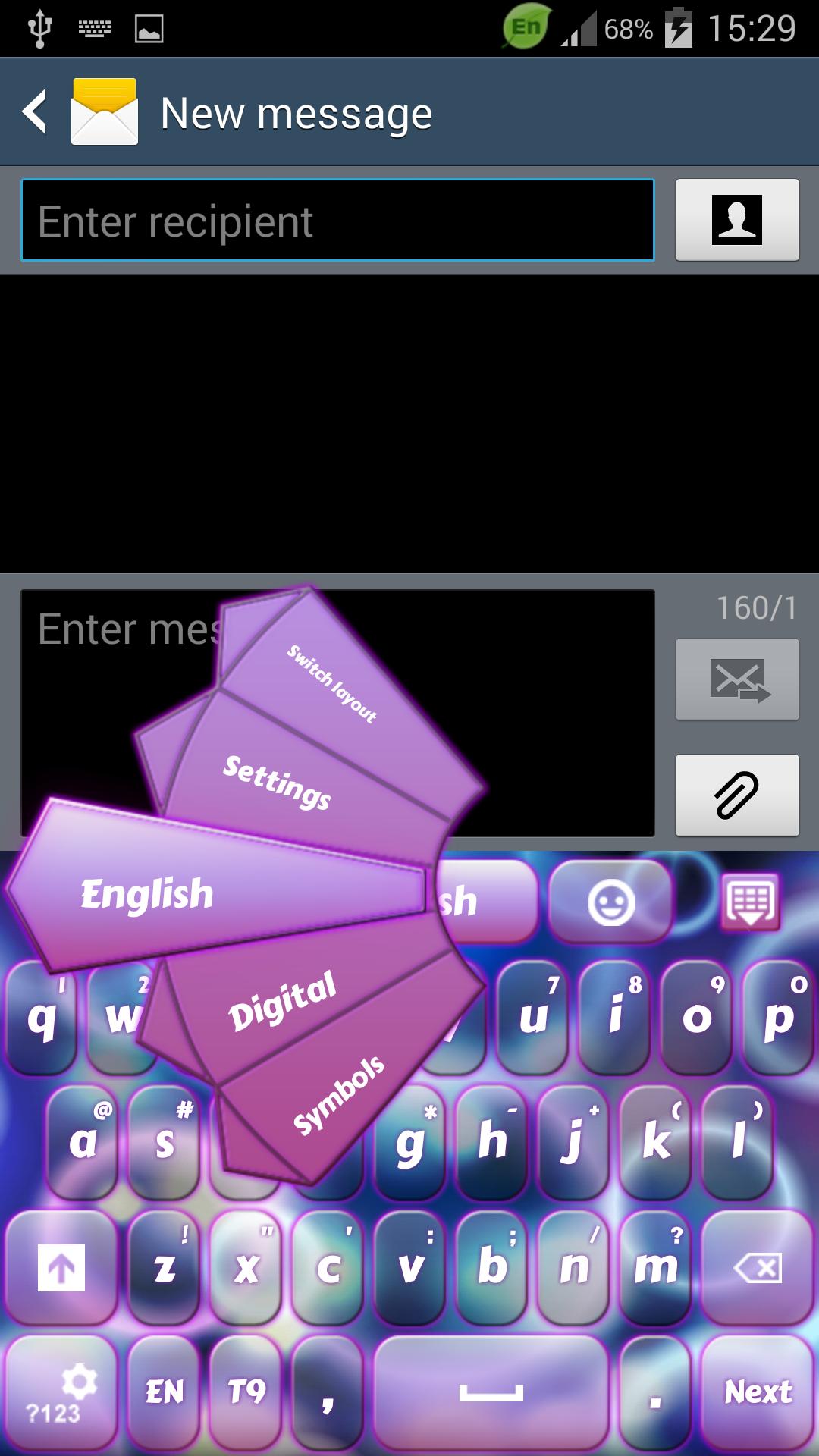
Task: Select Switch layout in the fan menu
Action: point(334,684)
